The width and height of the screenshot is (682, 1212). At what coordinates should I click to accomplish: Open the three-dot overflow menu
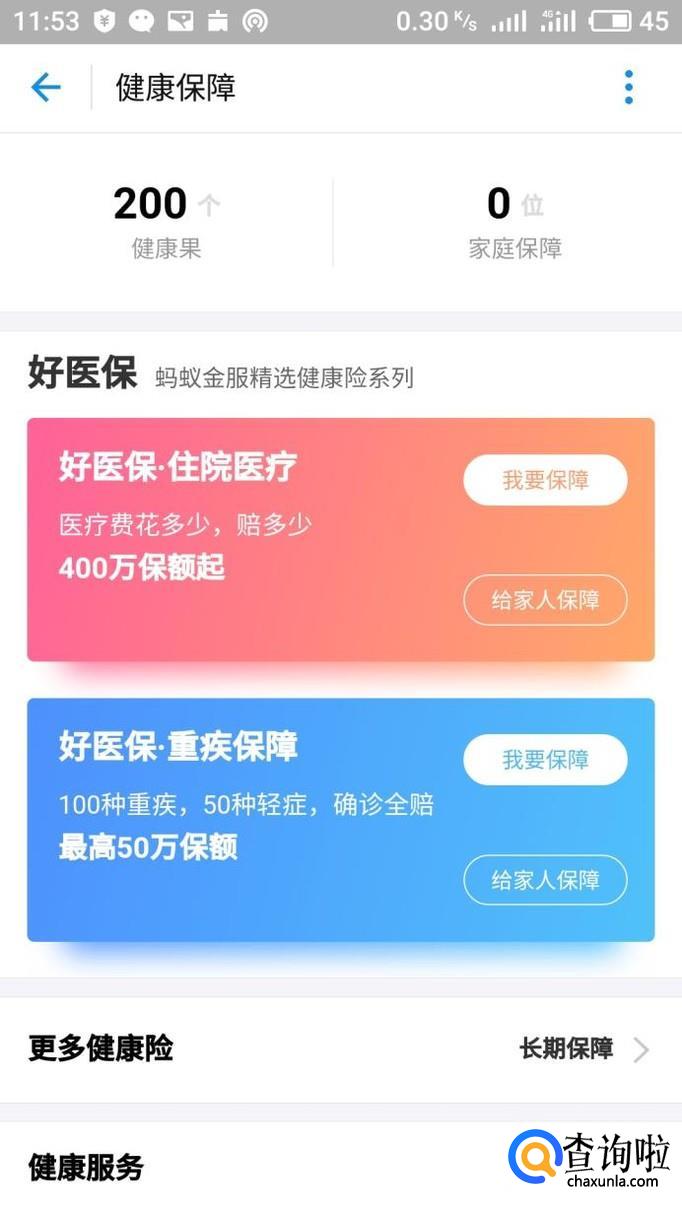(x=628, y=88)
